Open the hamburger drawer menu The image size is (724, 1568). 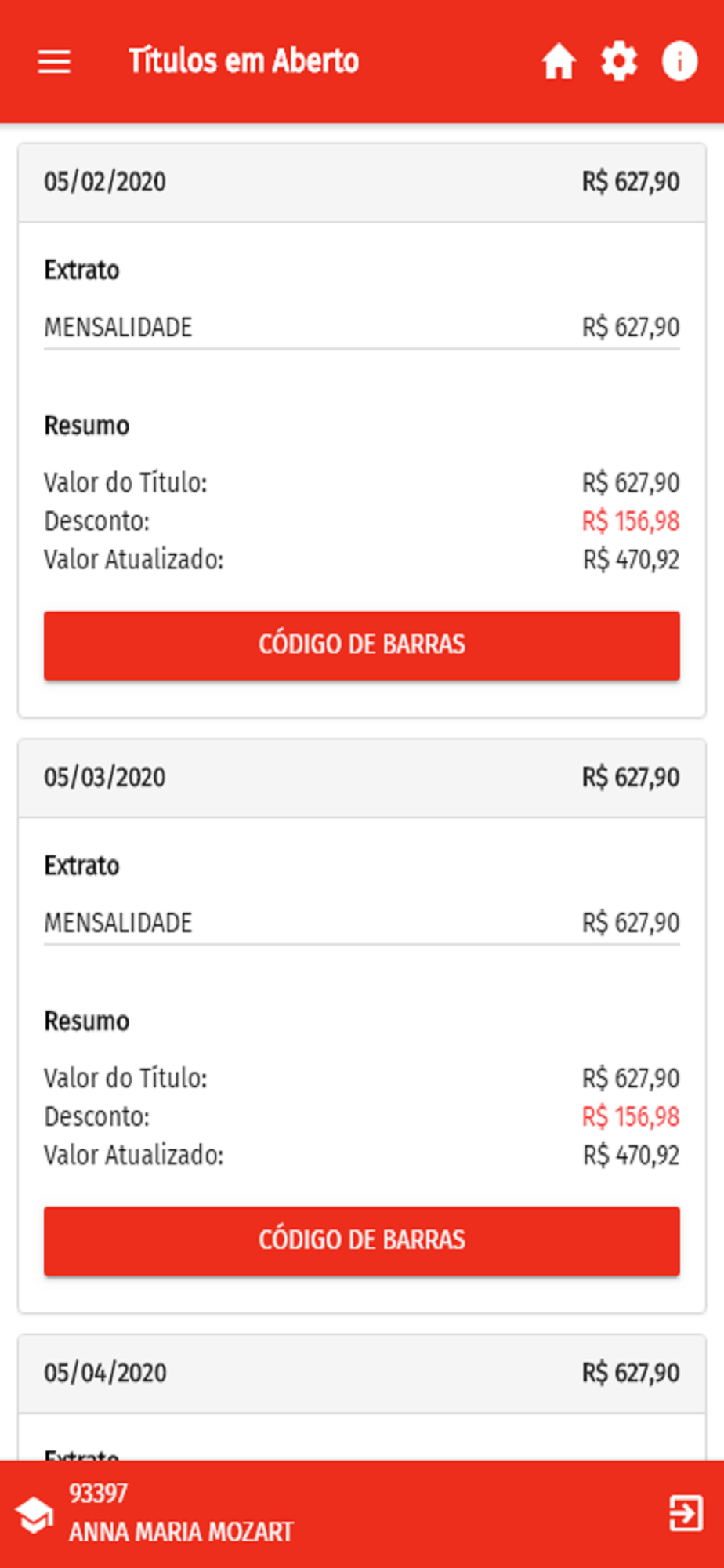pos(54,61)
